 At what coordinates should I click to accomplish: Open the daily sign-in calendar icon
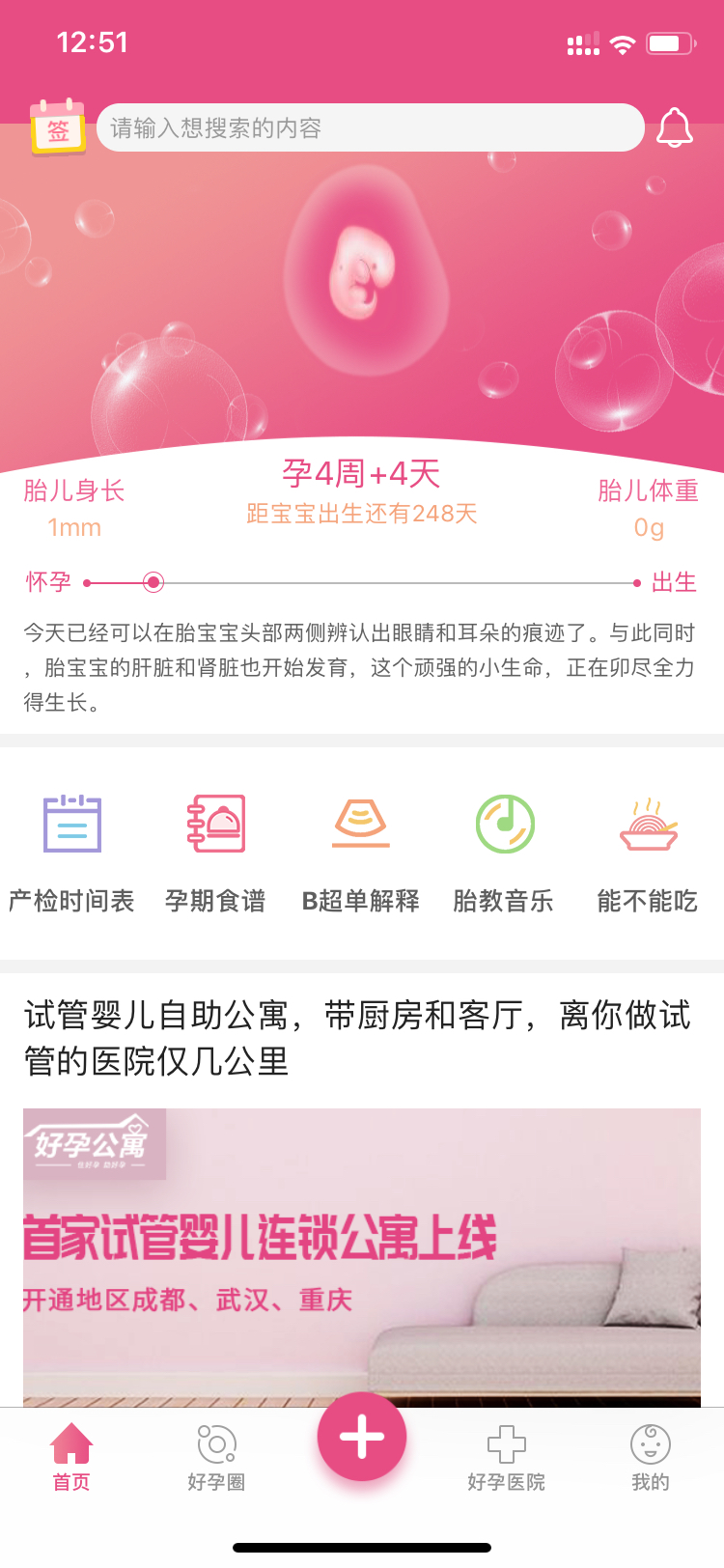(x=58, y=127)
